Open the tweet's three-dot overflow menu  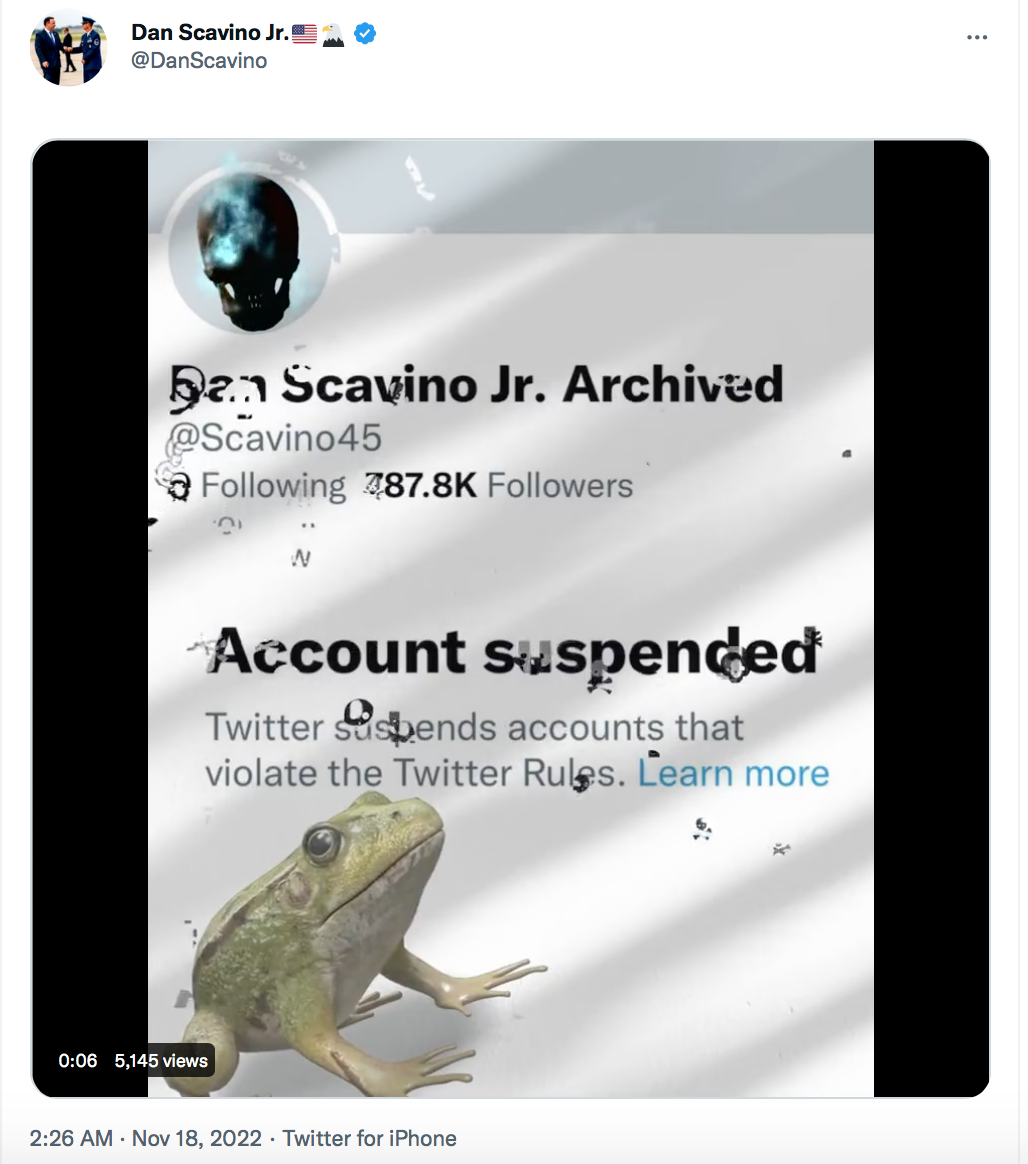[x=977, y=37]
